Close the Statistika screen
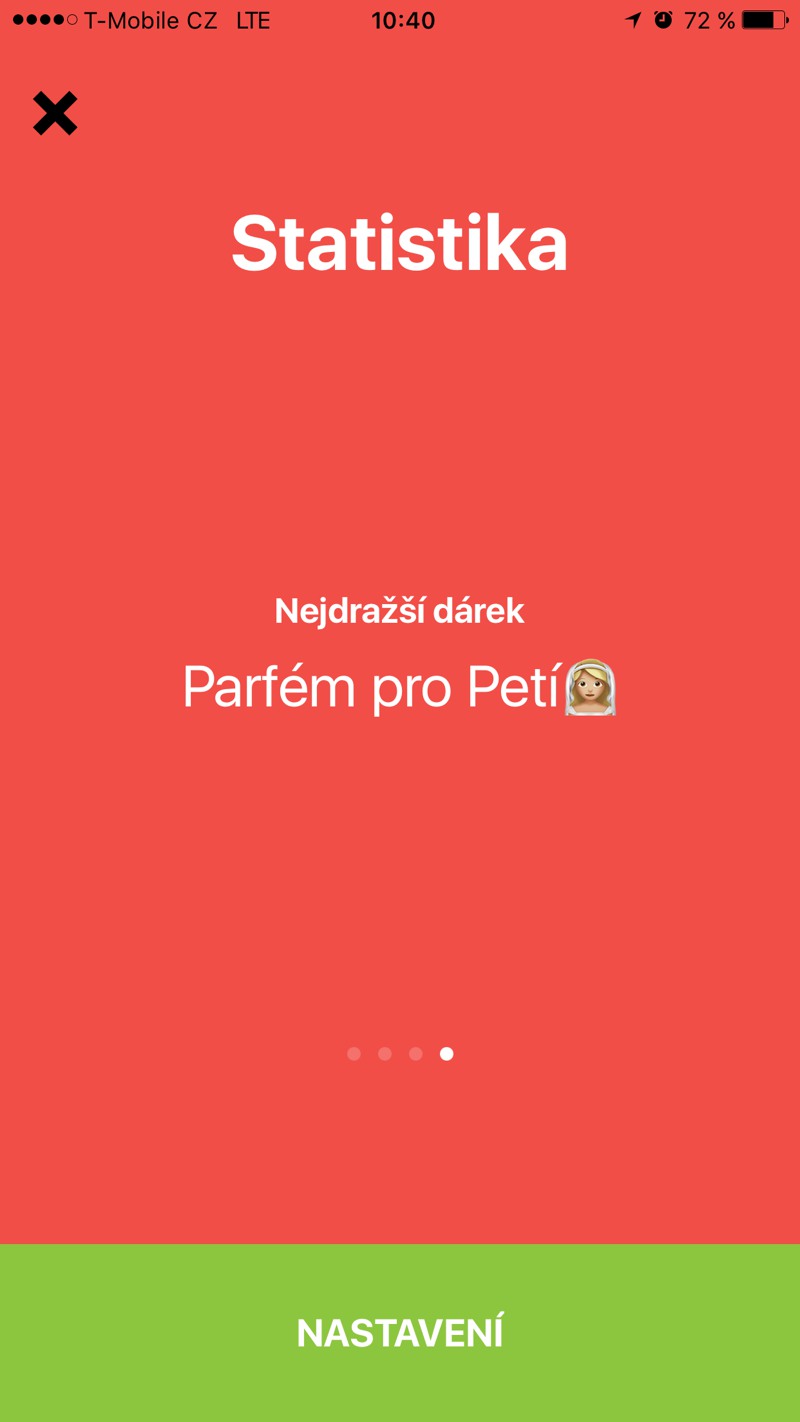Image resolution: width=800 pixels, height=1422 pixels. [x=55, y=114]
